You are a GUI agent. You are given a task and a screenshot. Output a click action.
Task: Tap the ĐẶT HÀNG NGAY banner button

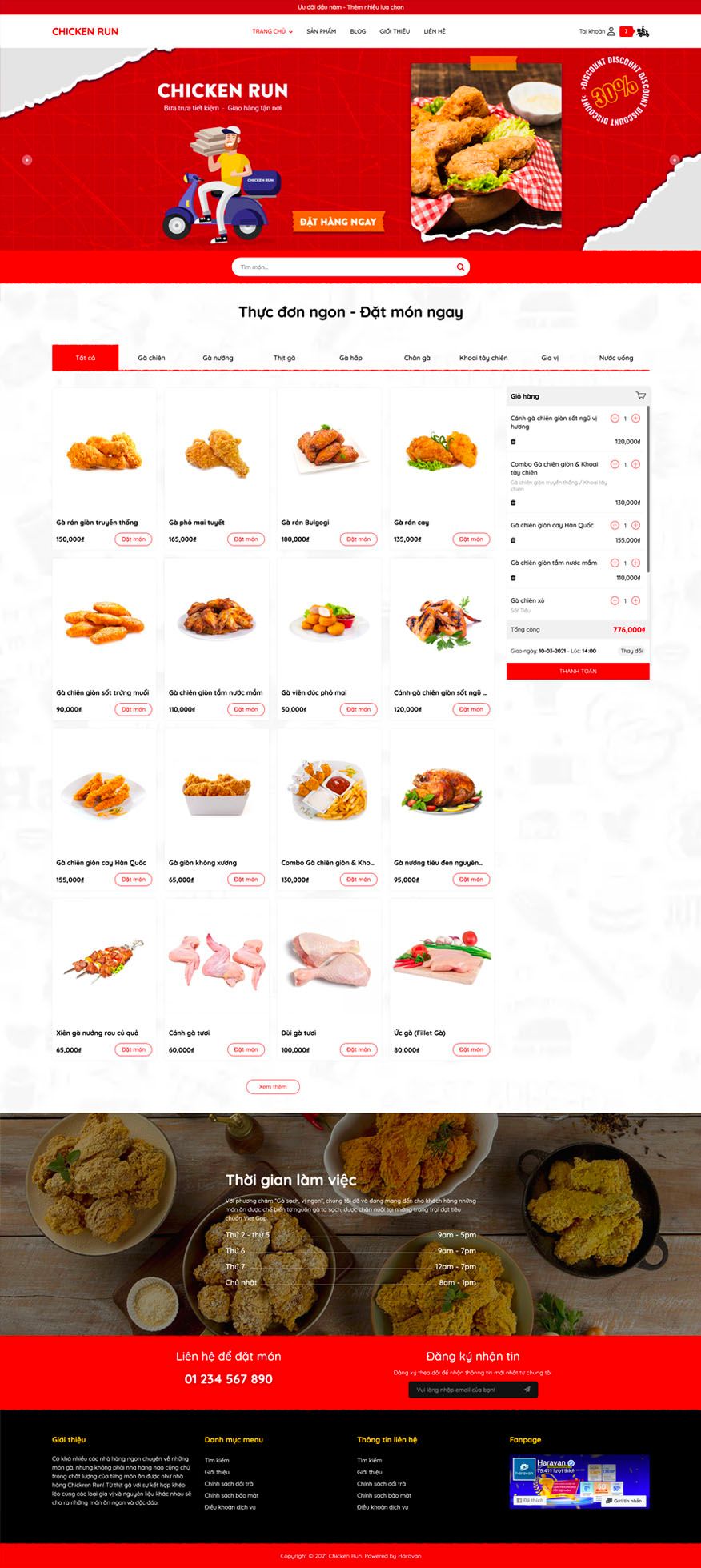(338, 222)
